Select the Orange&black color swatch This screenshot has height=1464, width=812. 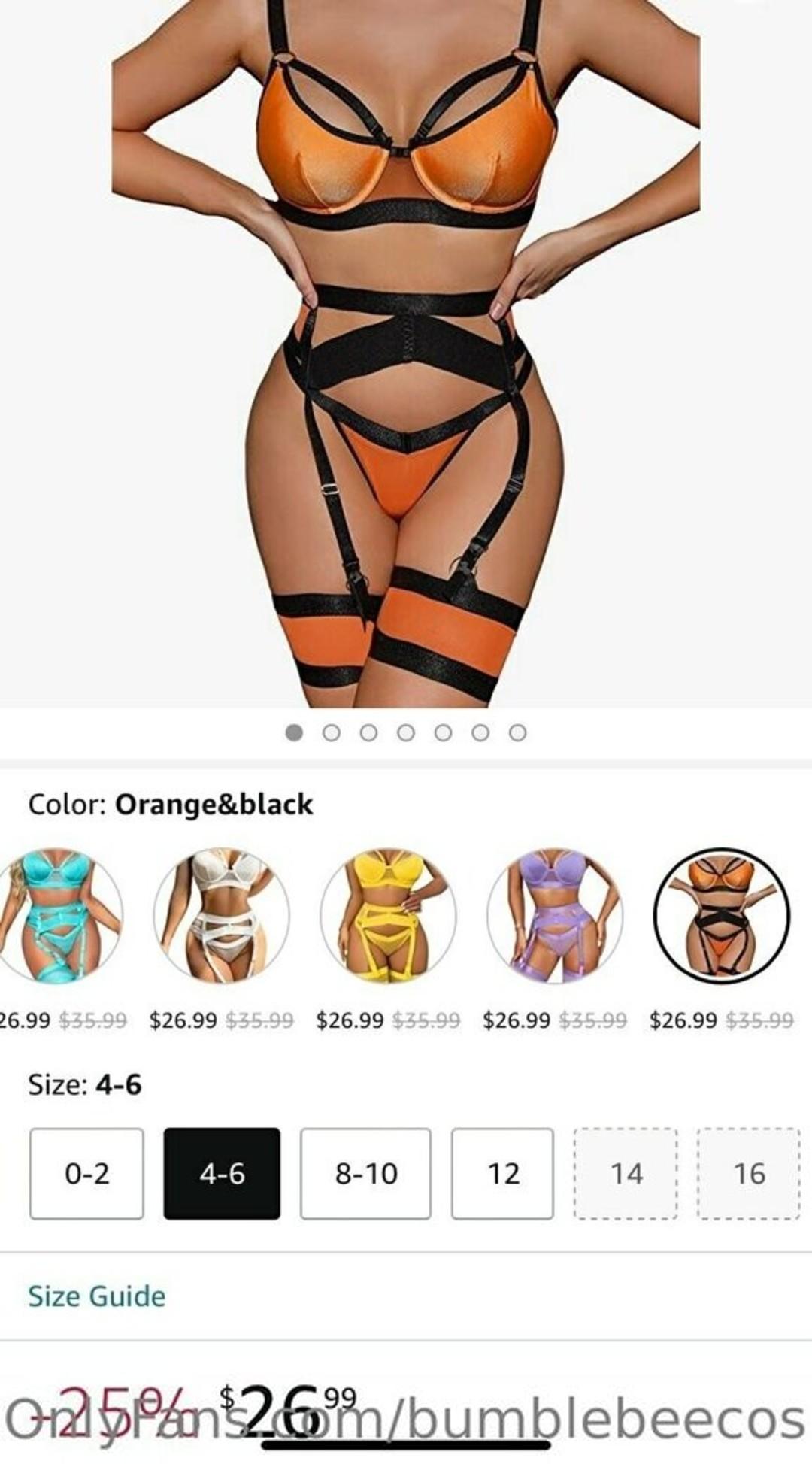click(722, 916)
